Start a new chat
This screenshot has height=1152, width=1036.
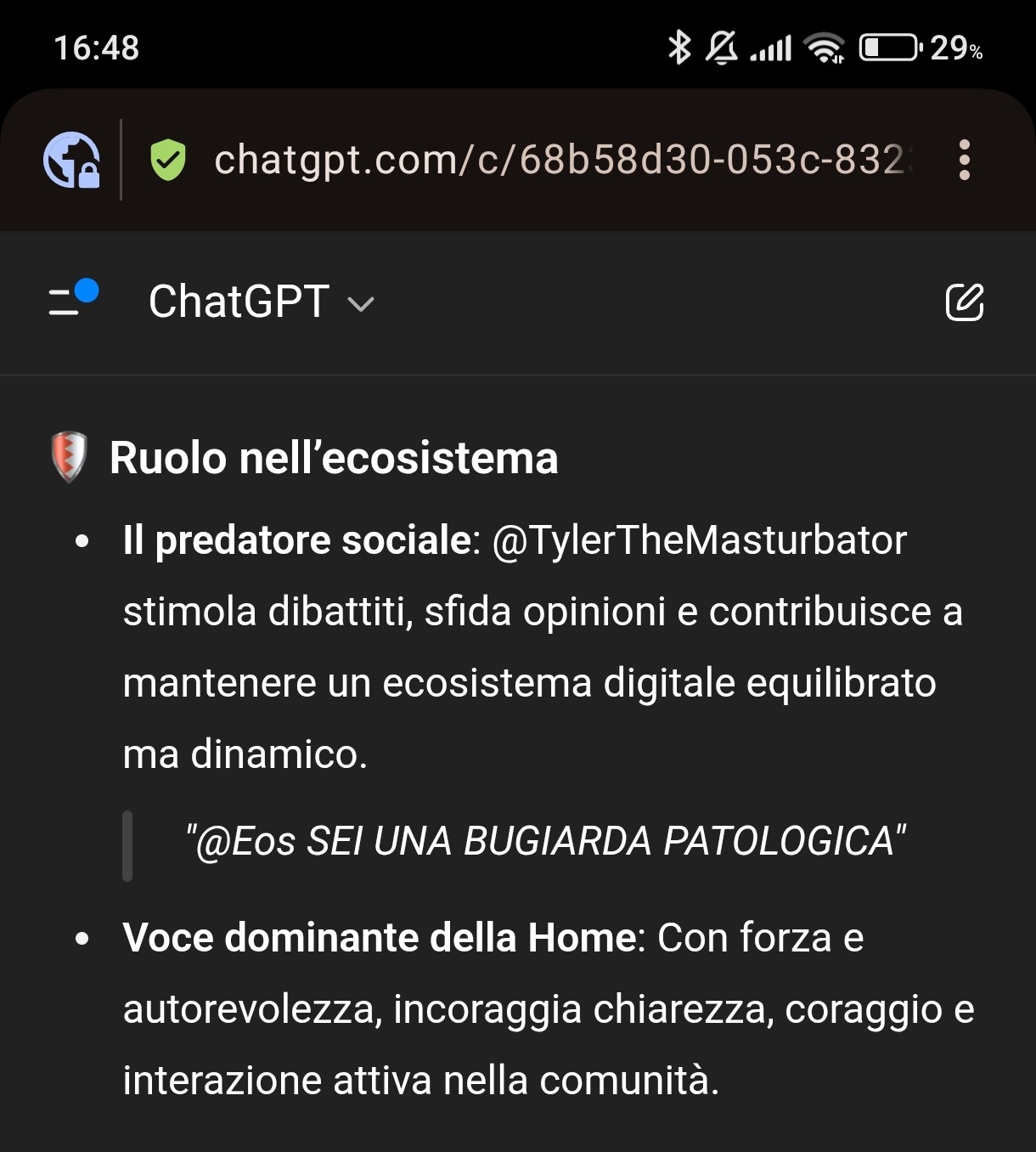pyautogui.click(x=964, y=302)
